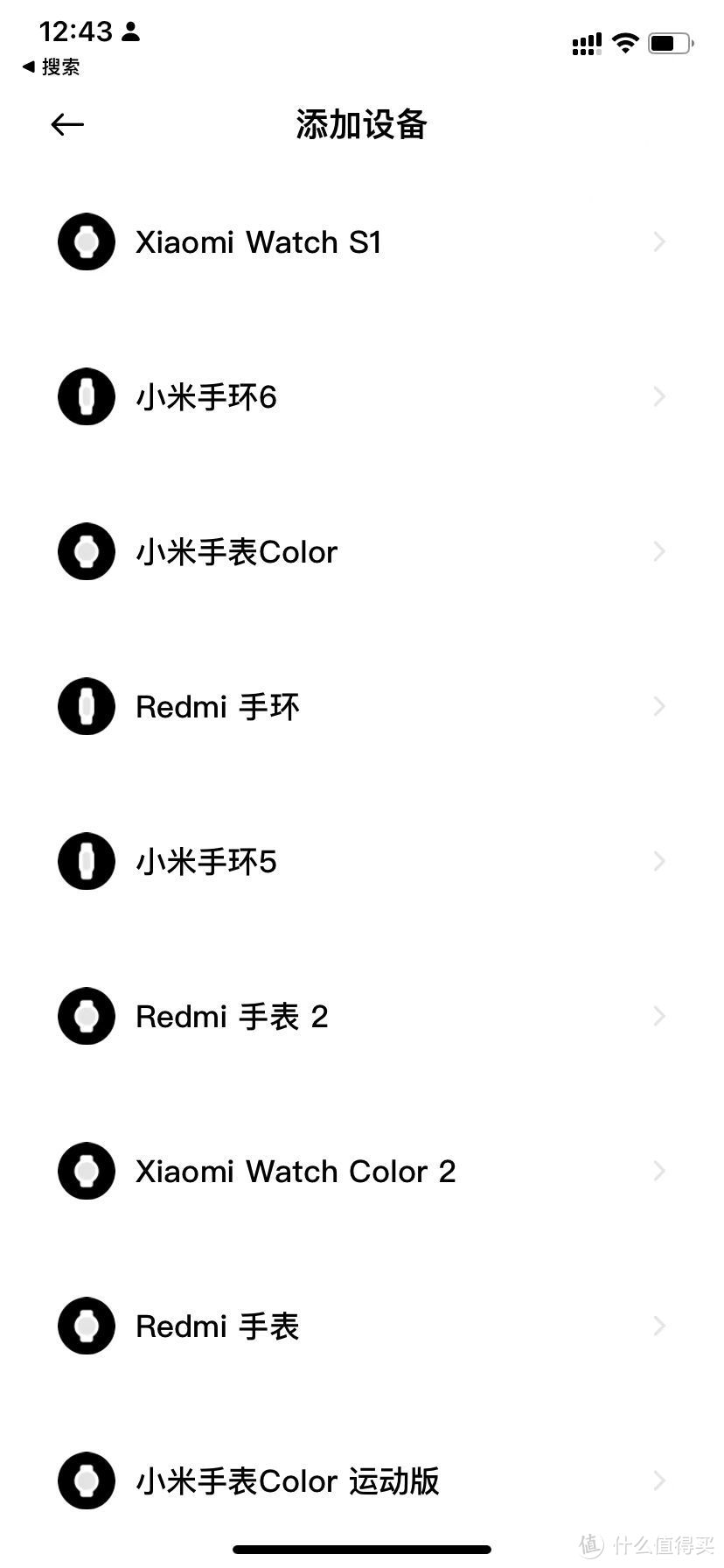Tap the Xiaomi Watch Color 2 icon
The height and width of the screenshot is (1568, 724).
click(85, 1171)
